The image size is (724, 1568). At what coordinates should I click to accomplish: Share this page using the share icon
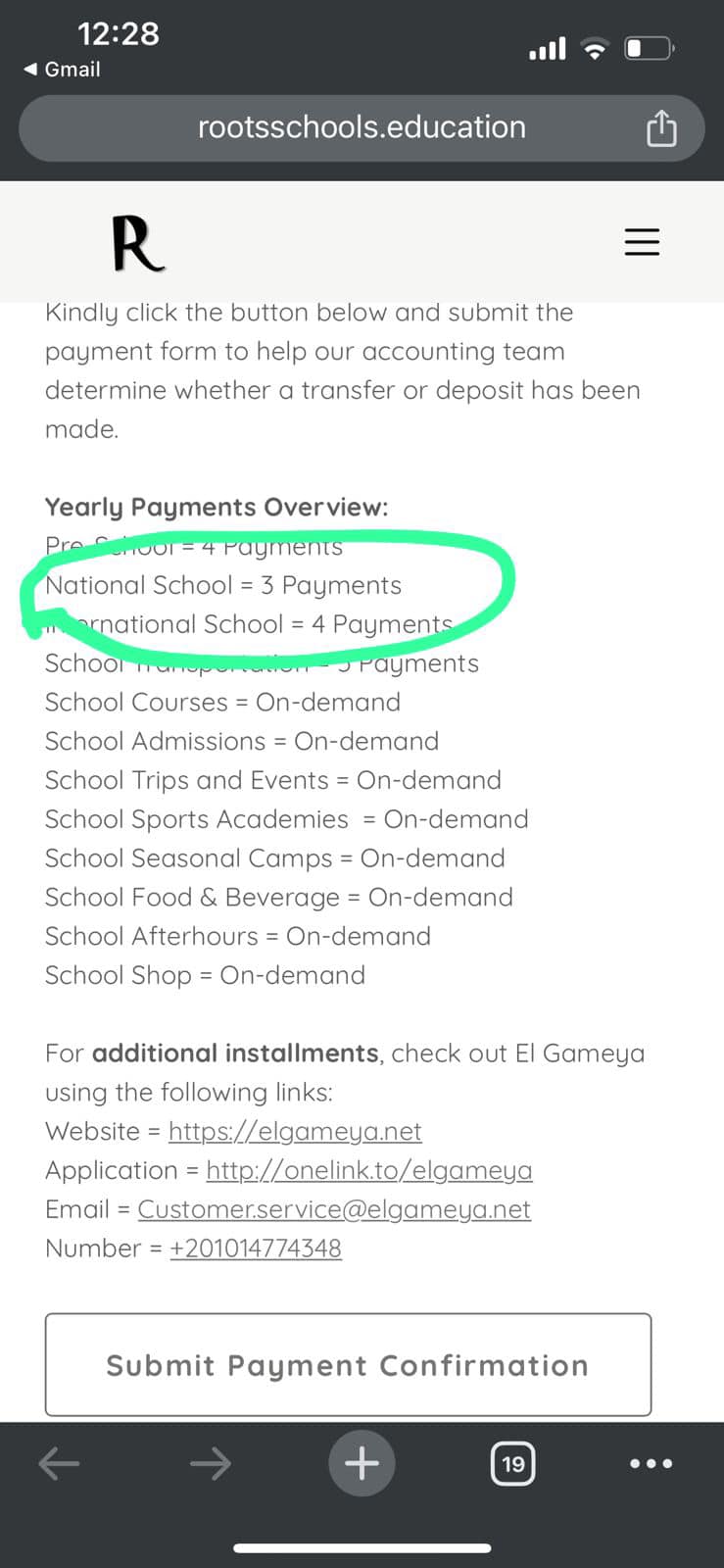661,128
